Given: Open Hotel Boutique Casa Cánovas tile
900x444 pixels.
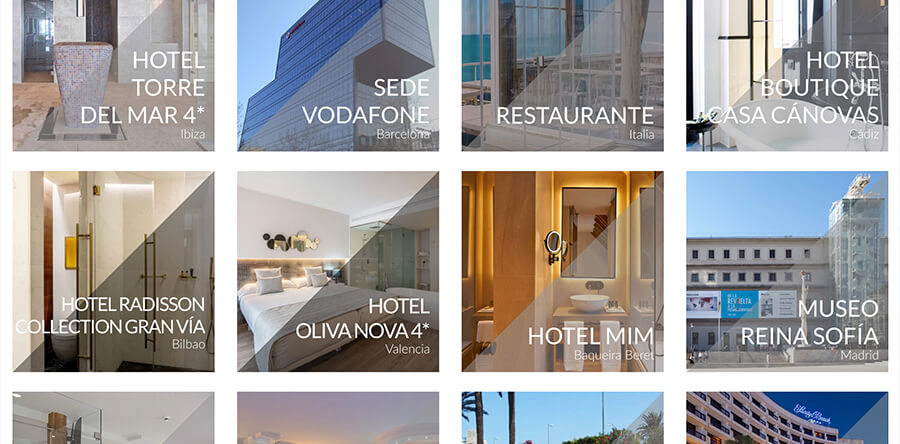Looking at the screenshot, I should click(786, 75).
